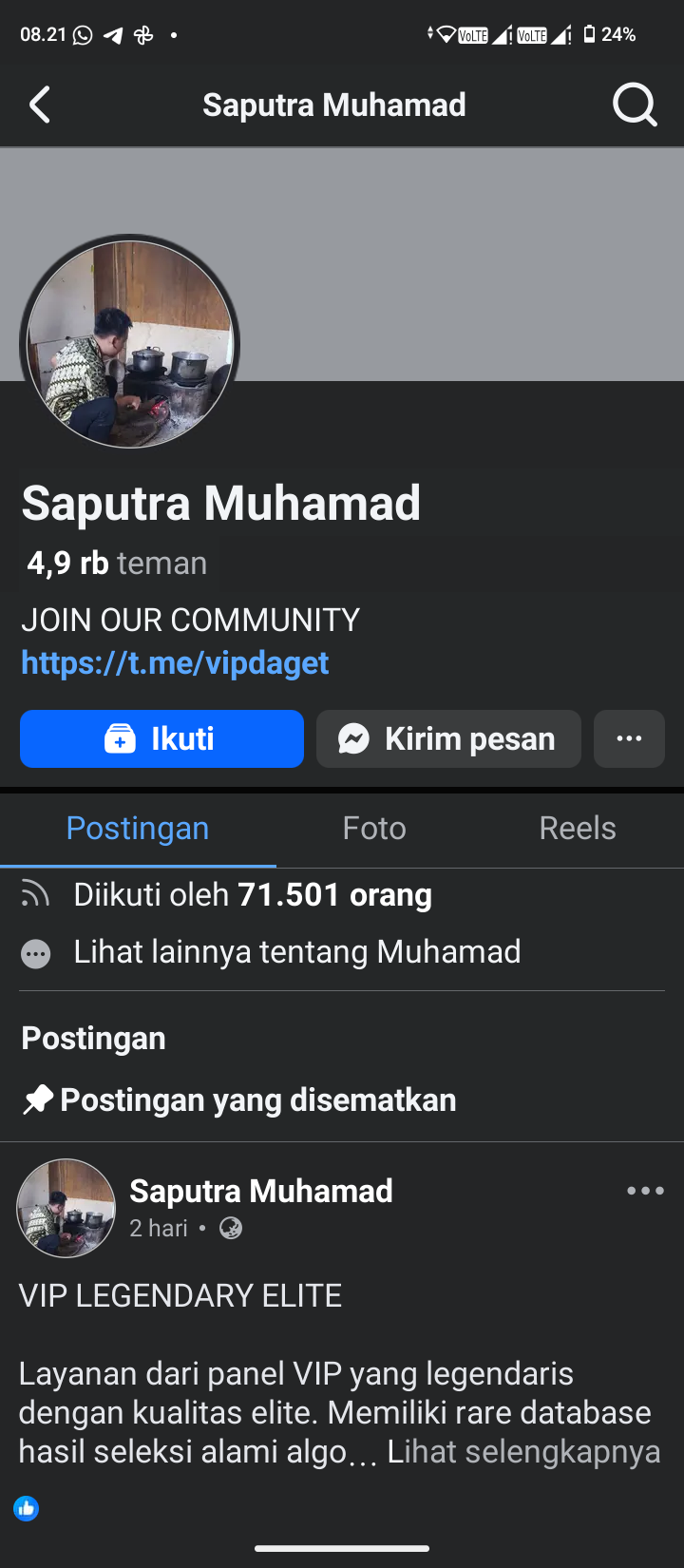View the like reactions on the pinned post
This screenshot has height=1568, width=684.
click(x=27, y=1508)
